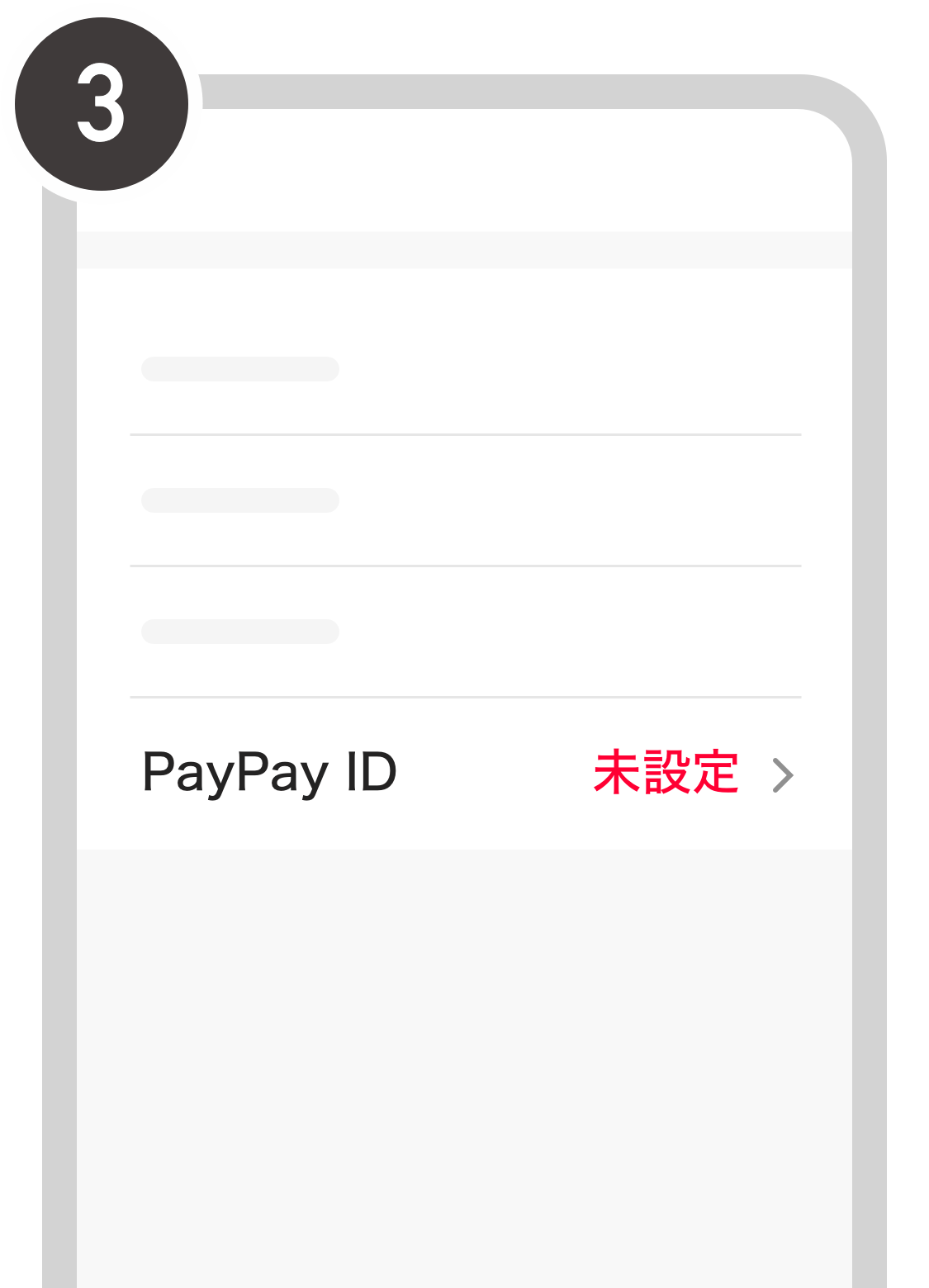
Task: Click the third placeholder list row
Action: (462, 632)
